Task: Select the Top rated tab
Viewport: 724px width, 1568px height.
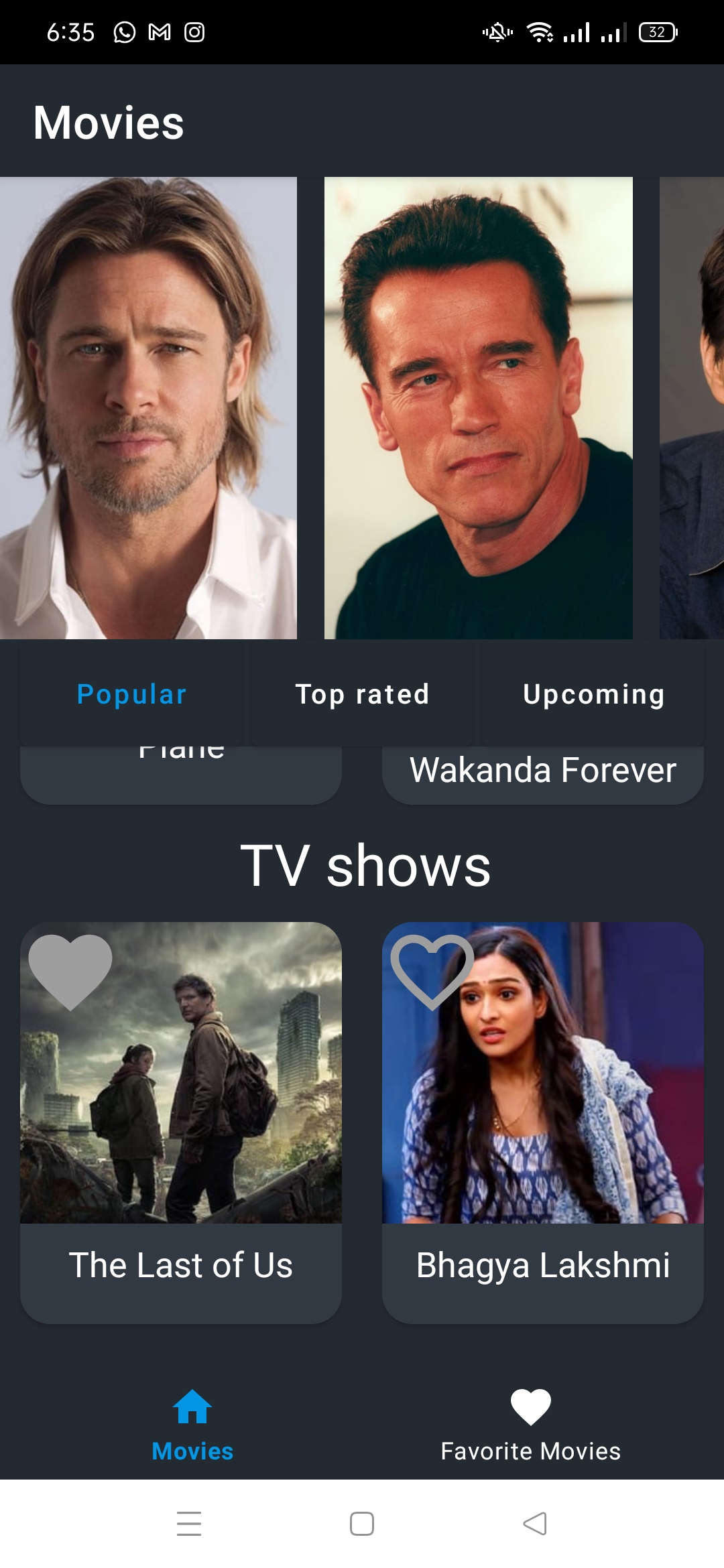Action: pos(362,694)
